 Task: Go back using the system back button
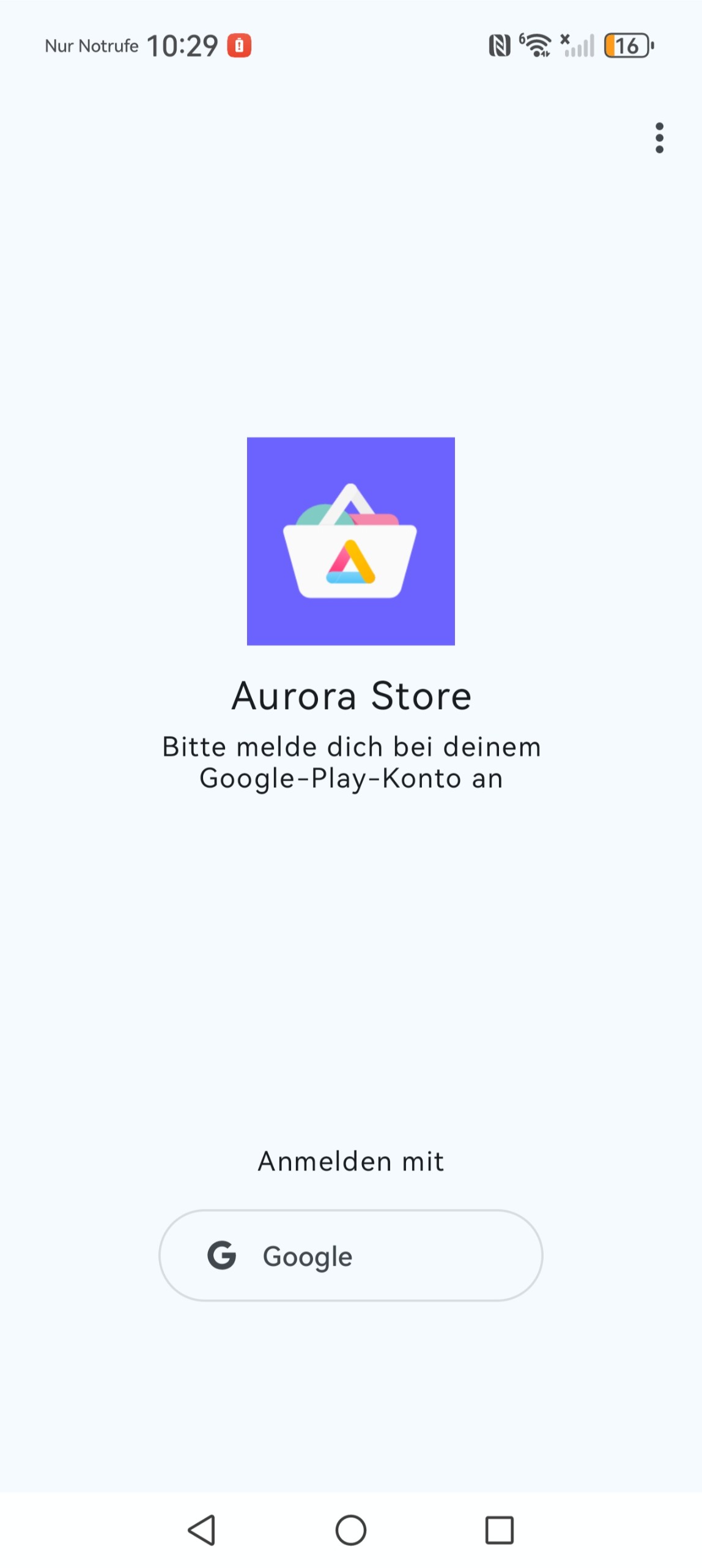(x=202, y=1529)
